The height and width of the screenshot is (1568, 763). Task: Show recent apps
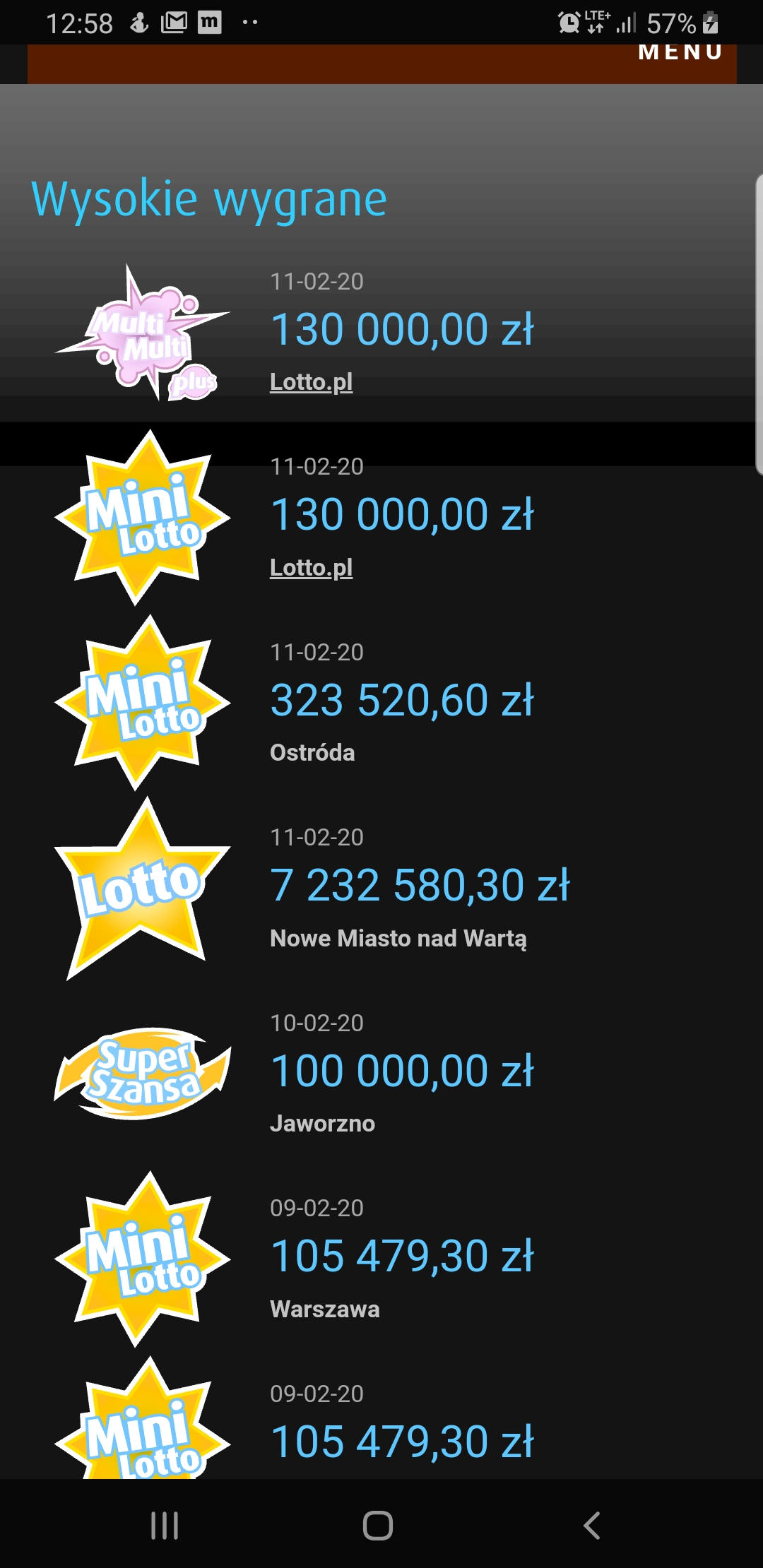[x=165, y=1526]
